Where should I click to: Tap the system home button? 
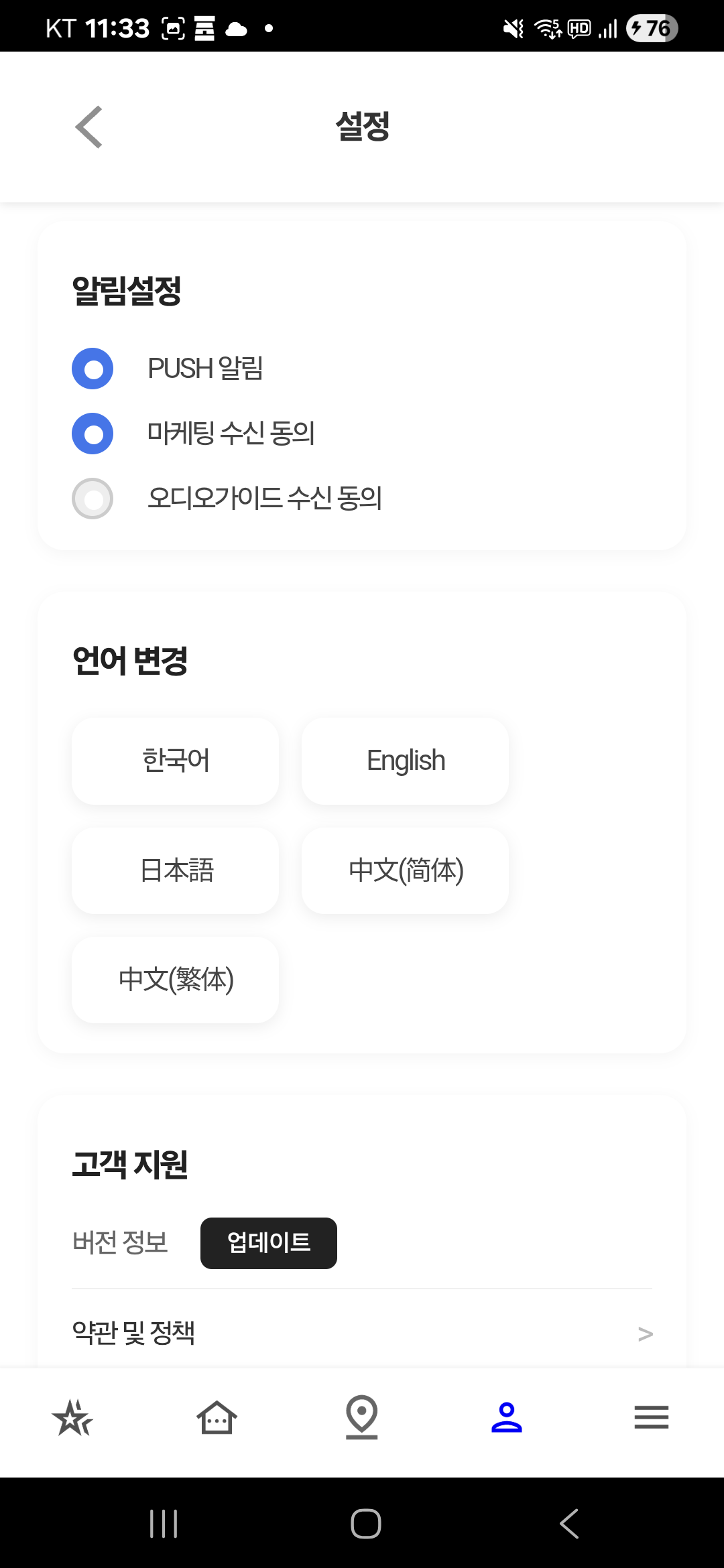366,1524
